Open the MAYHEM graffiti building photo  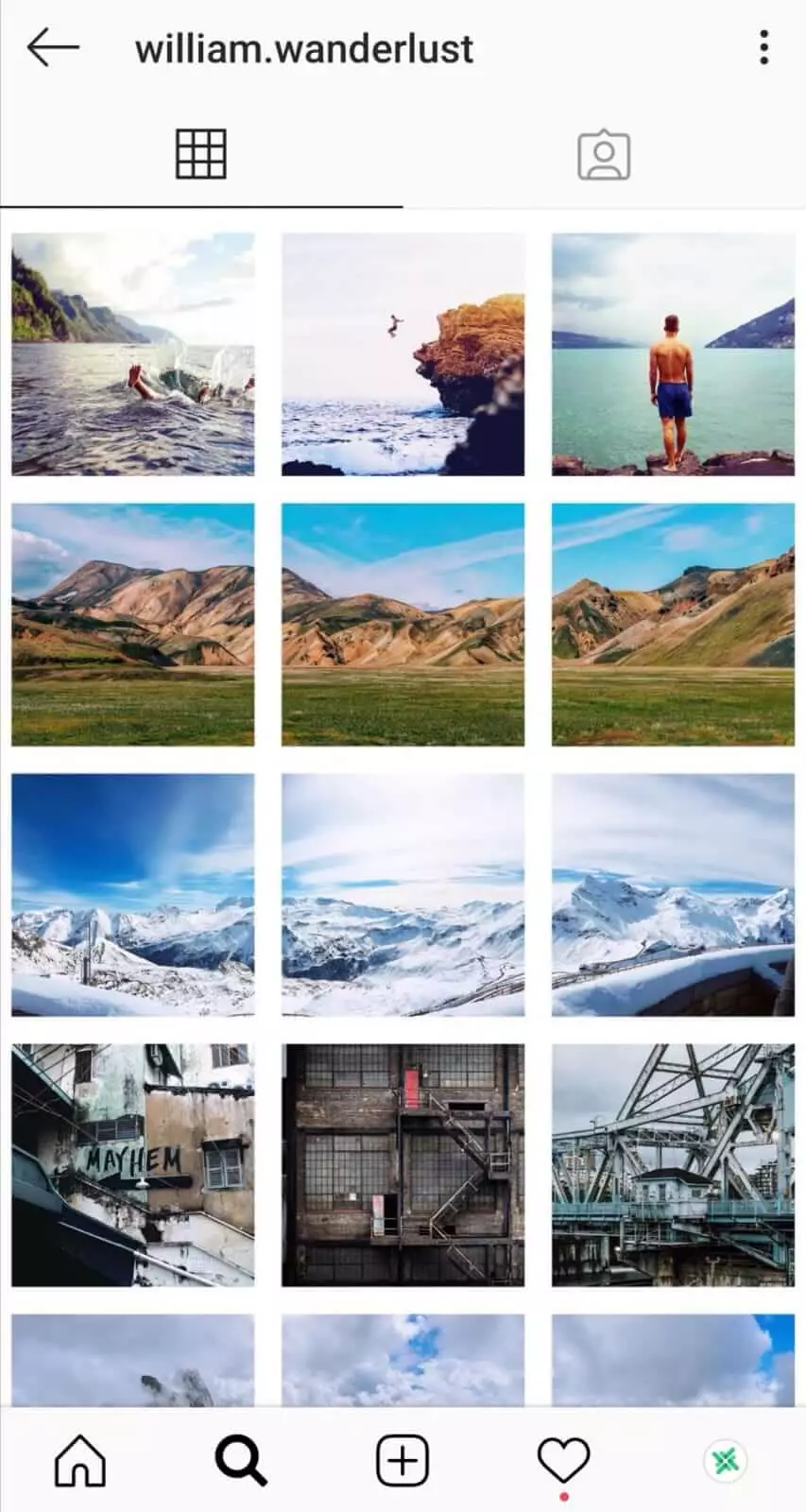pyautogui.click(x=132, y=1165)
